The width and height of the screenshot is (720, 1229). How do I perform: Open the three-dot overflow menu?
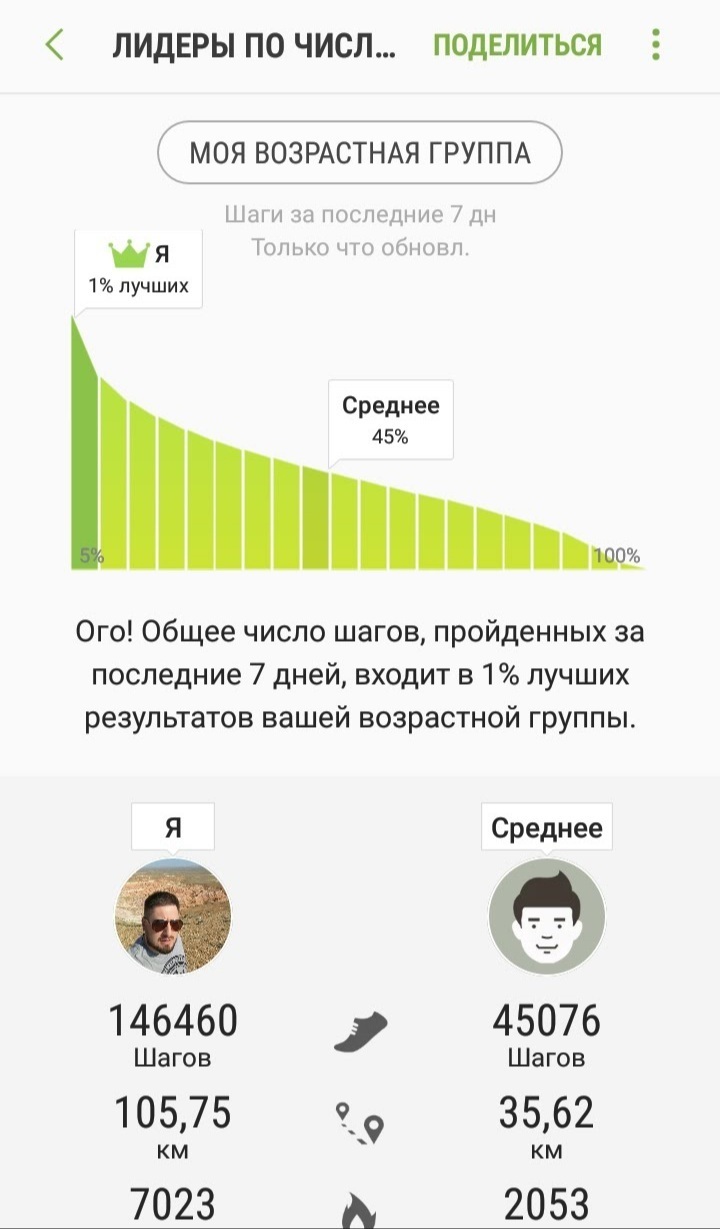point(656,45)
